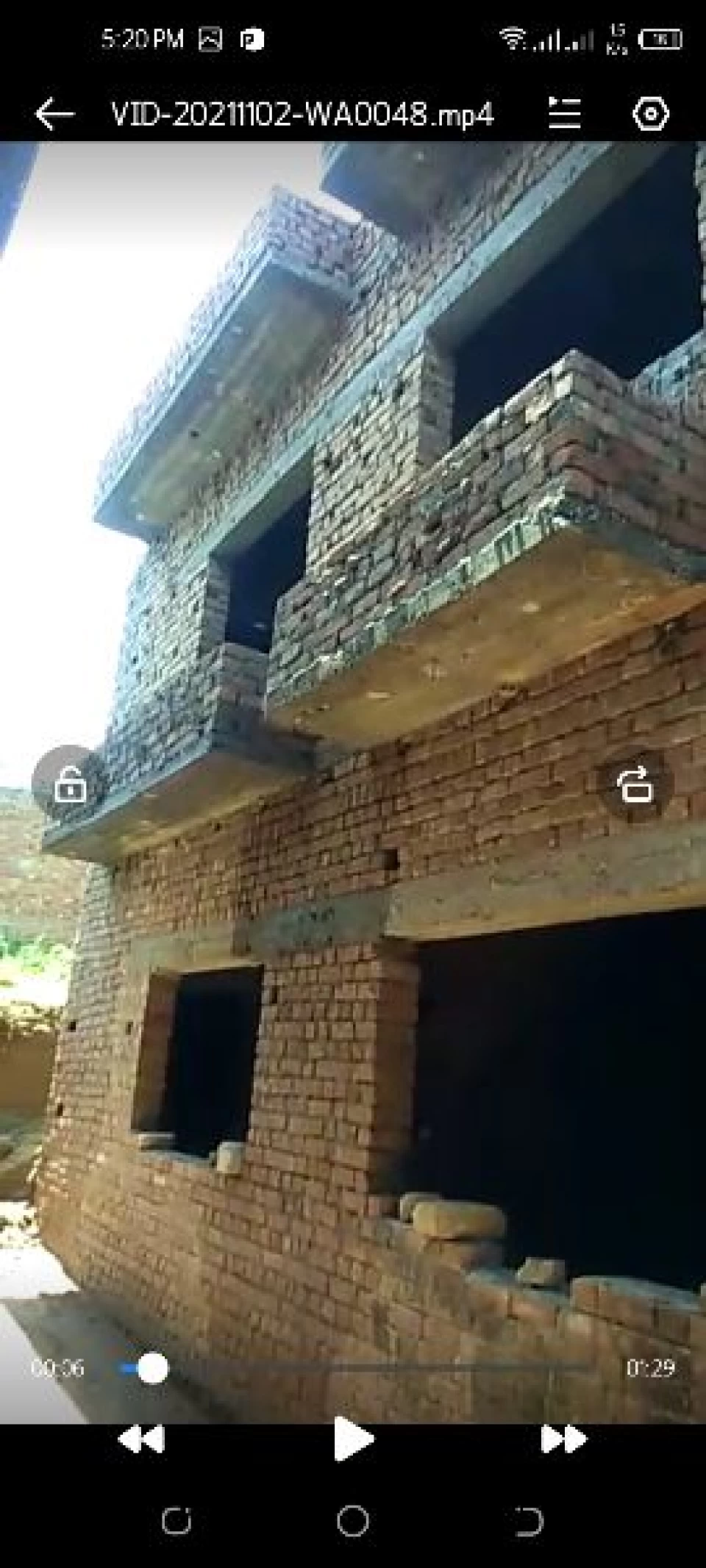The height and width of the screenshot is (1568, 706).
Task: Go back from the video player
Action: coord(55,115)
